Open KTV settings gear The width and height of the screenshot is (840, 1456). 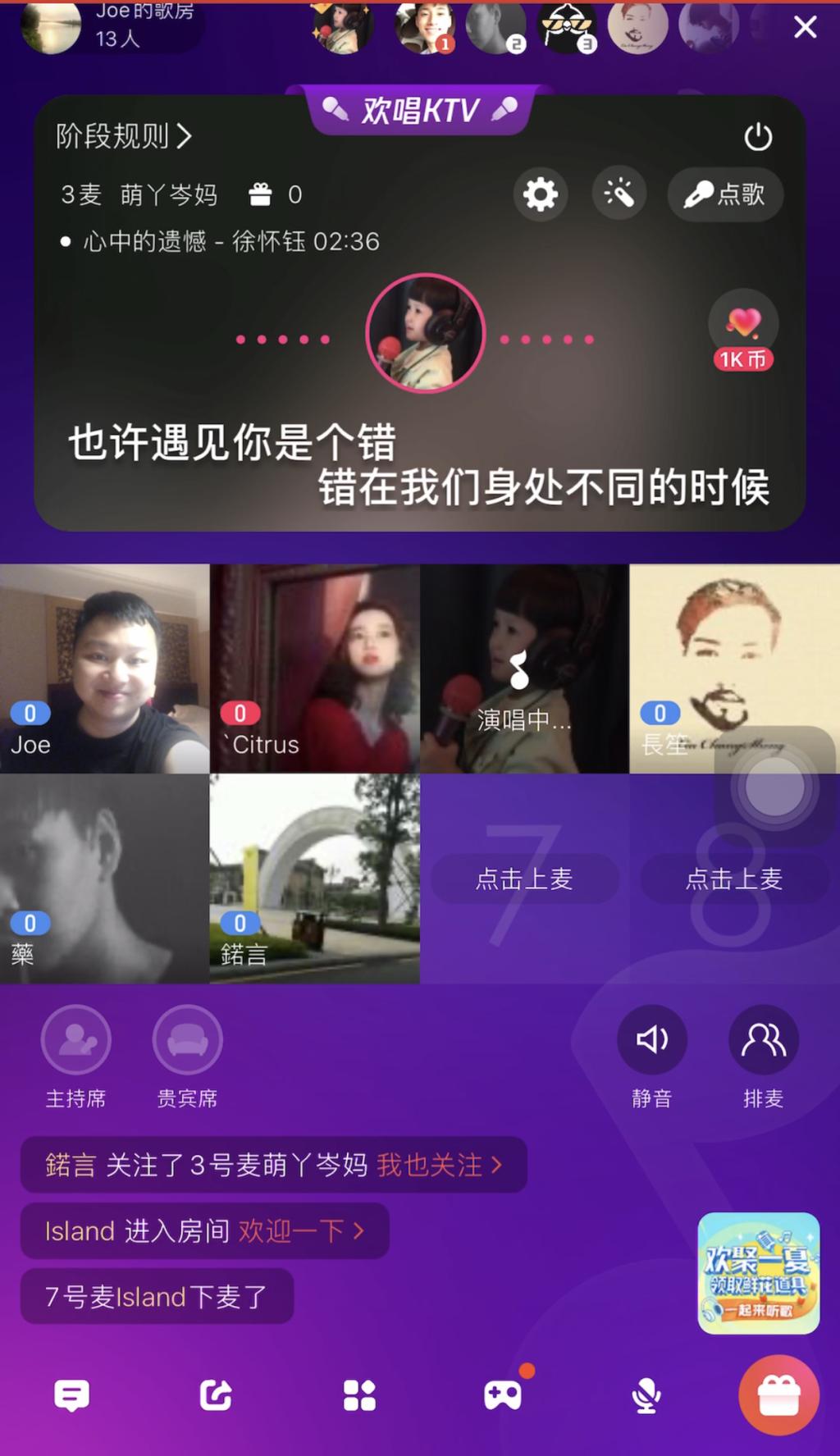[x=540, y=194]
